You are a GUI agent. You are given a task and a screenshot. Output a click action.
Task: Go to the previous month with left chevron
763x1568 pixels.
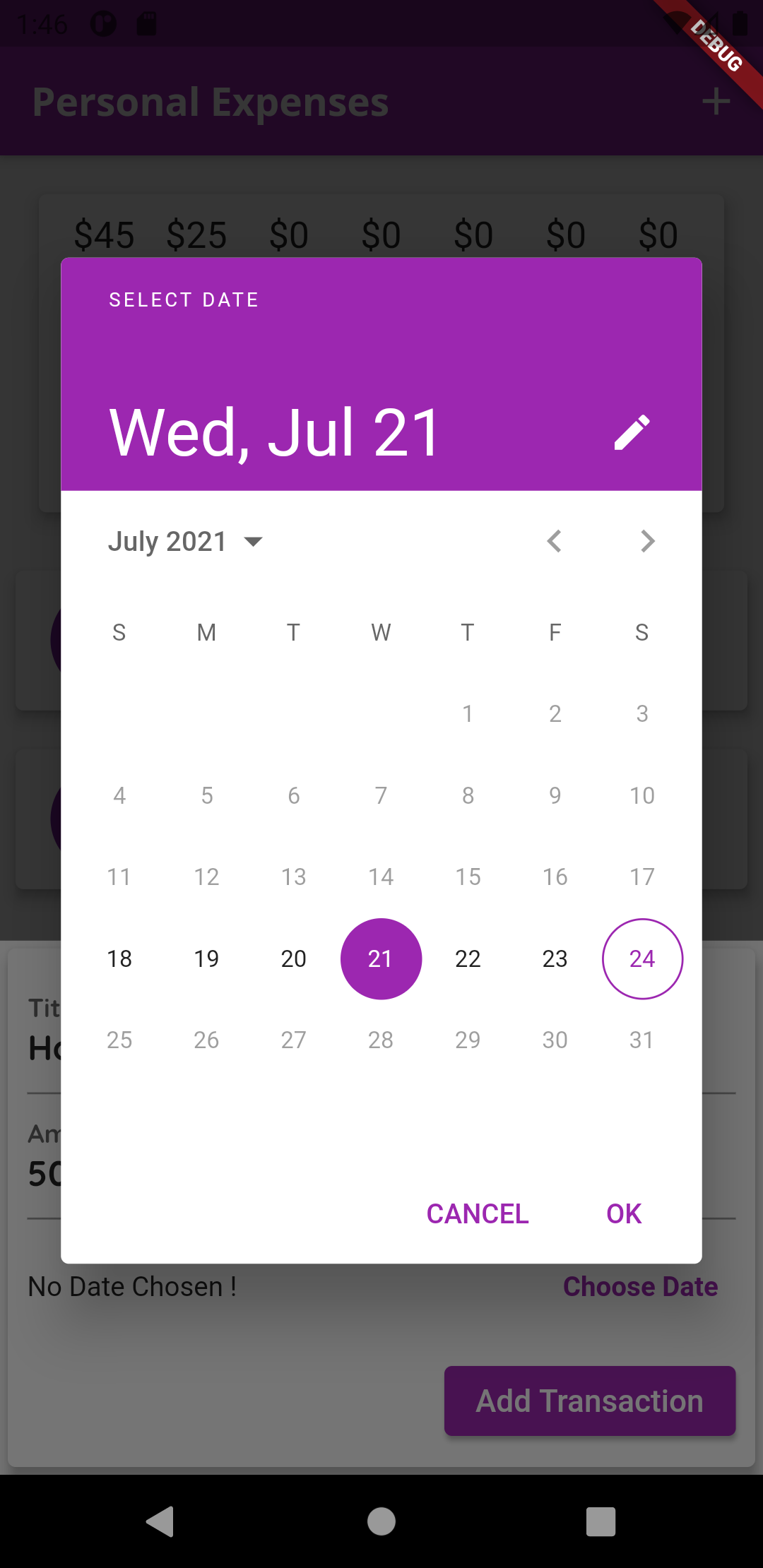click(x=555, y=541)
